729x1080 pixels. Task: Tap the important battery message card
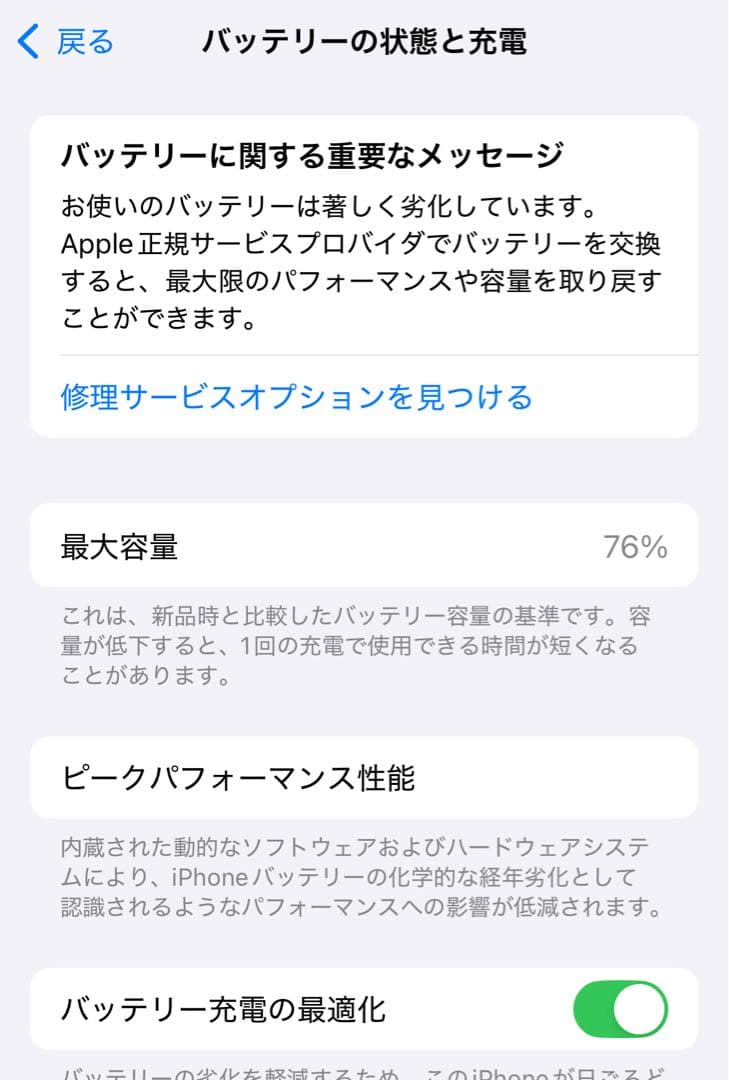point(364,275)
